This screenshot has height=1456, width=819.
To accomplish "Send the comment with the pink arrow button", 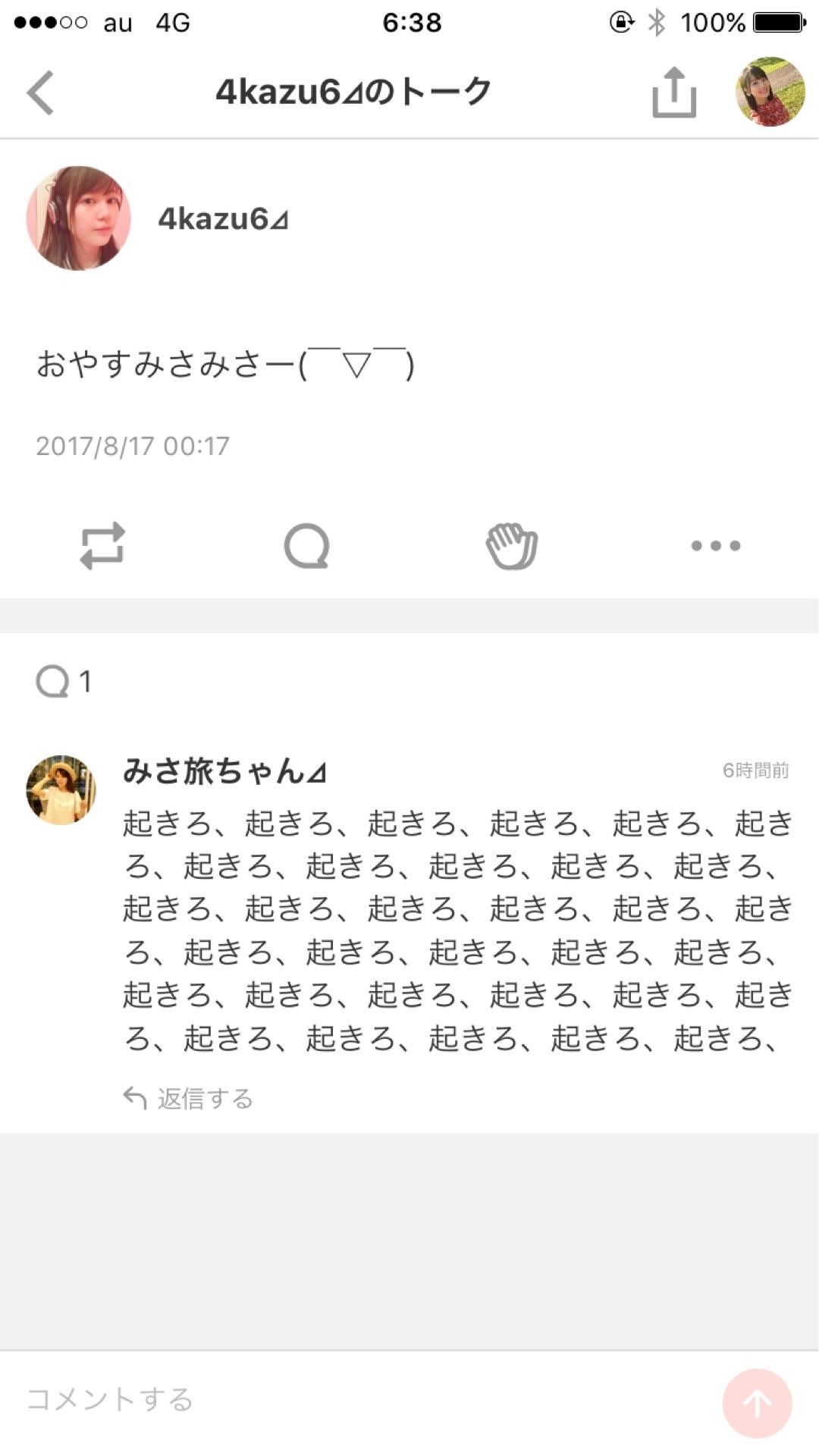I will (x=757, y=1403).
